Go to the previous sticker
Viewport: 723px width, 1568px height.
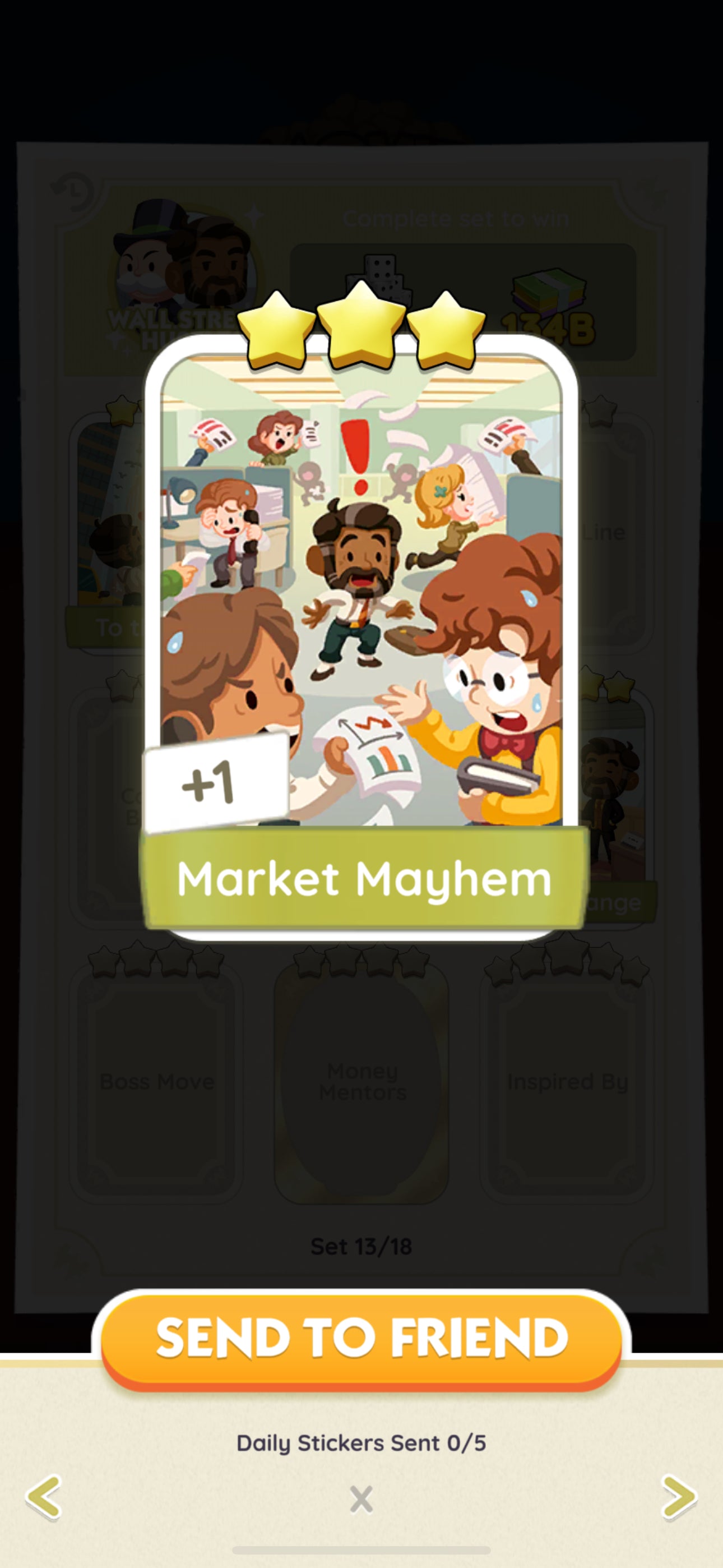pyautogui.click(x=44, y=1497)
